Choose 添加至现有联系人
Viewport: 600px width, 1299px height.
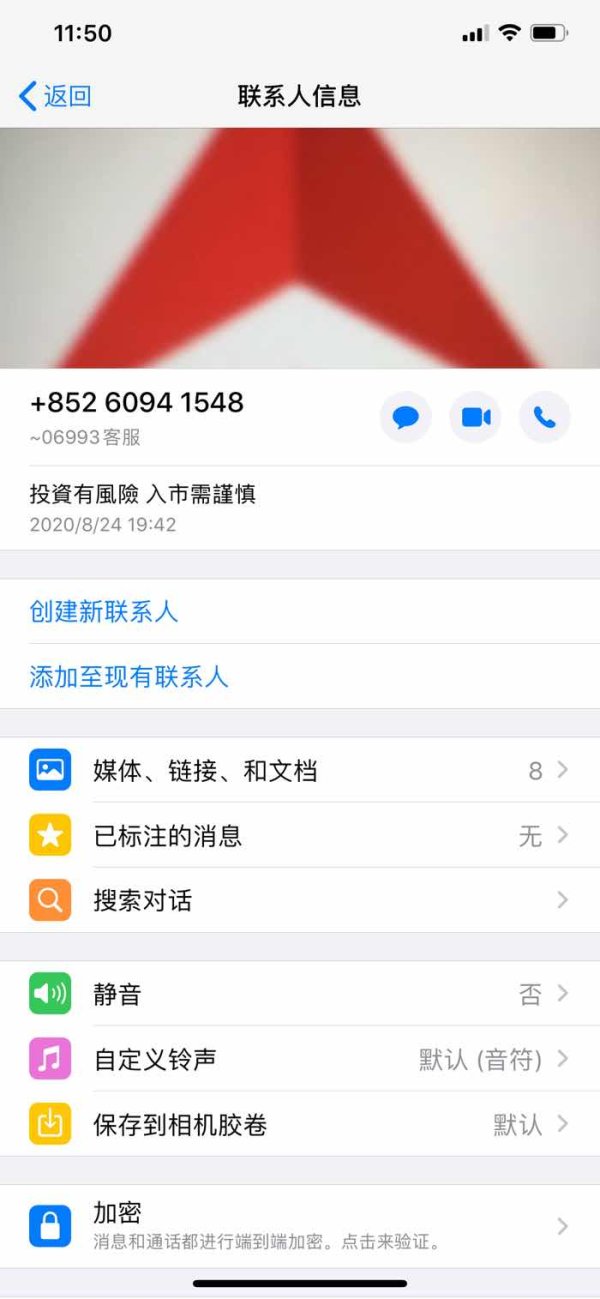(x=300, y=676)
